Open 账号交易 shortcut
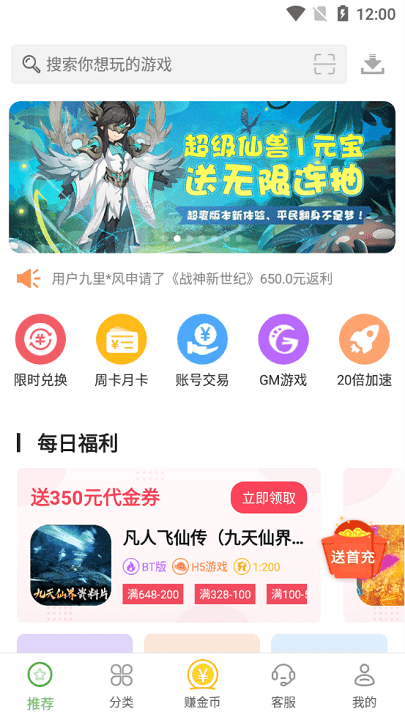Viewport: 405px width, 720px height. [x=202, y=351]
